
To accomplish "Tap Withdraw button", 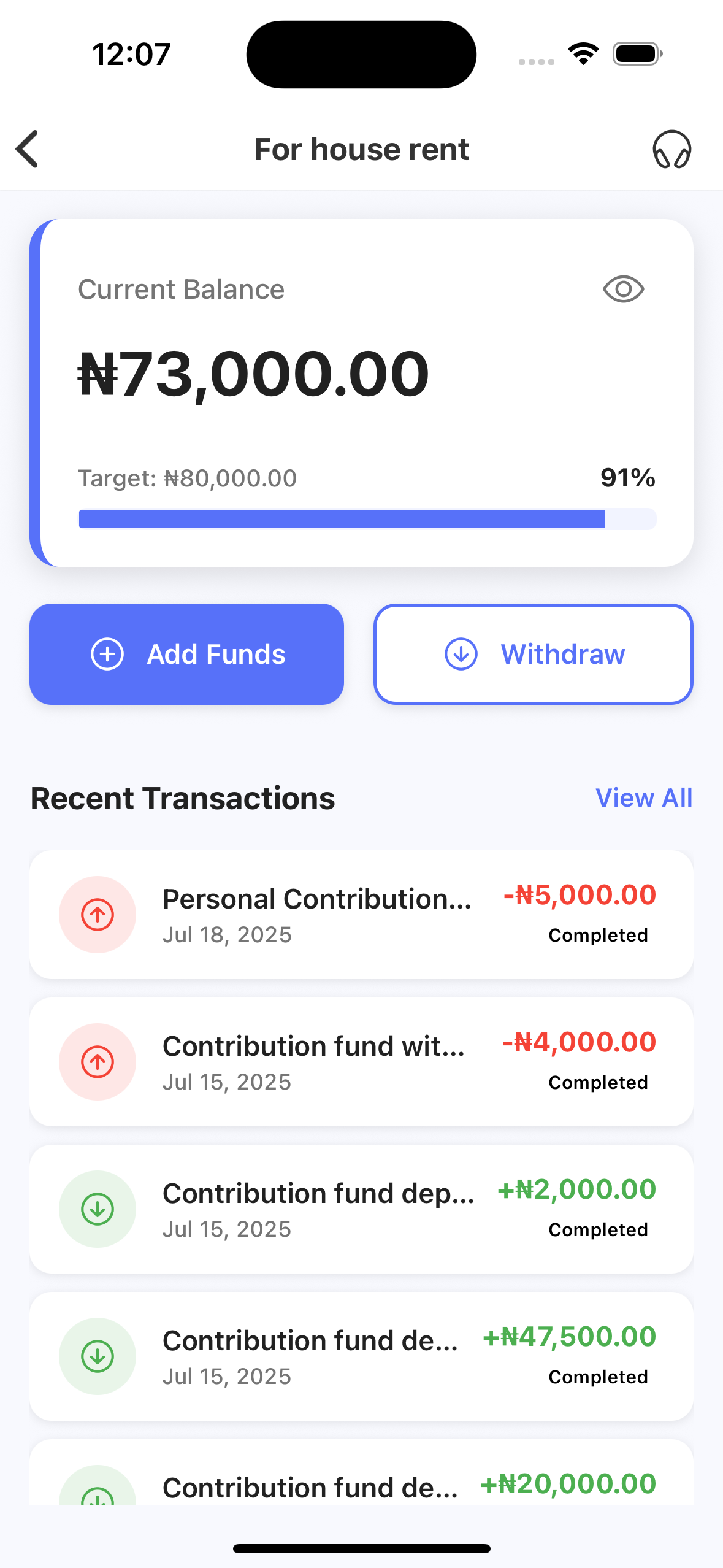I will point(533,654).
